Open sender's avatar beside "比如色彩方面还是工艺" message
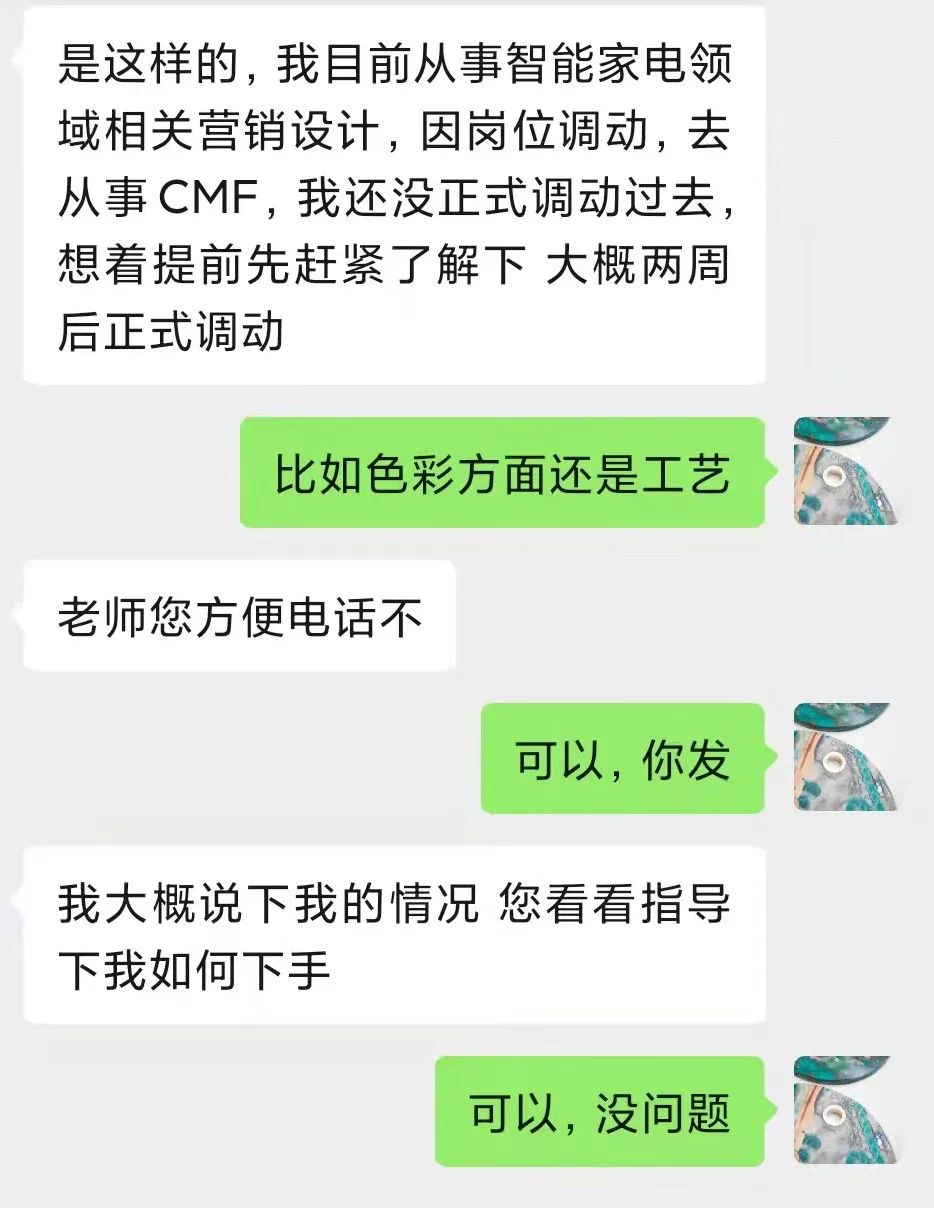934x1208 pixels. pyautogui.click(x=845, y=472)
